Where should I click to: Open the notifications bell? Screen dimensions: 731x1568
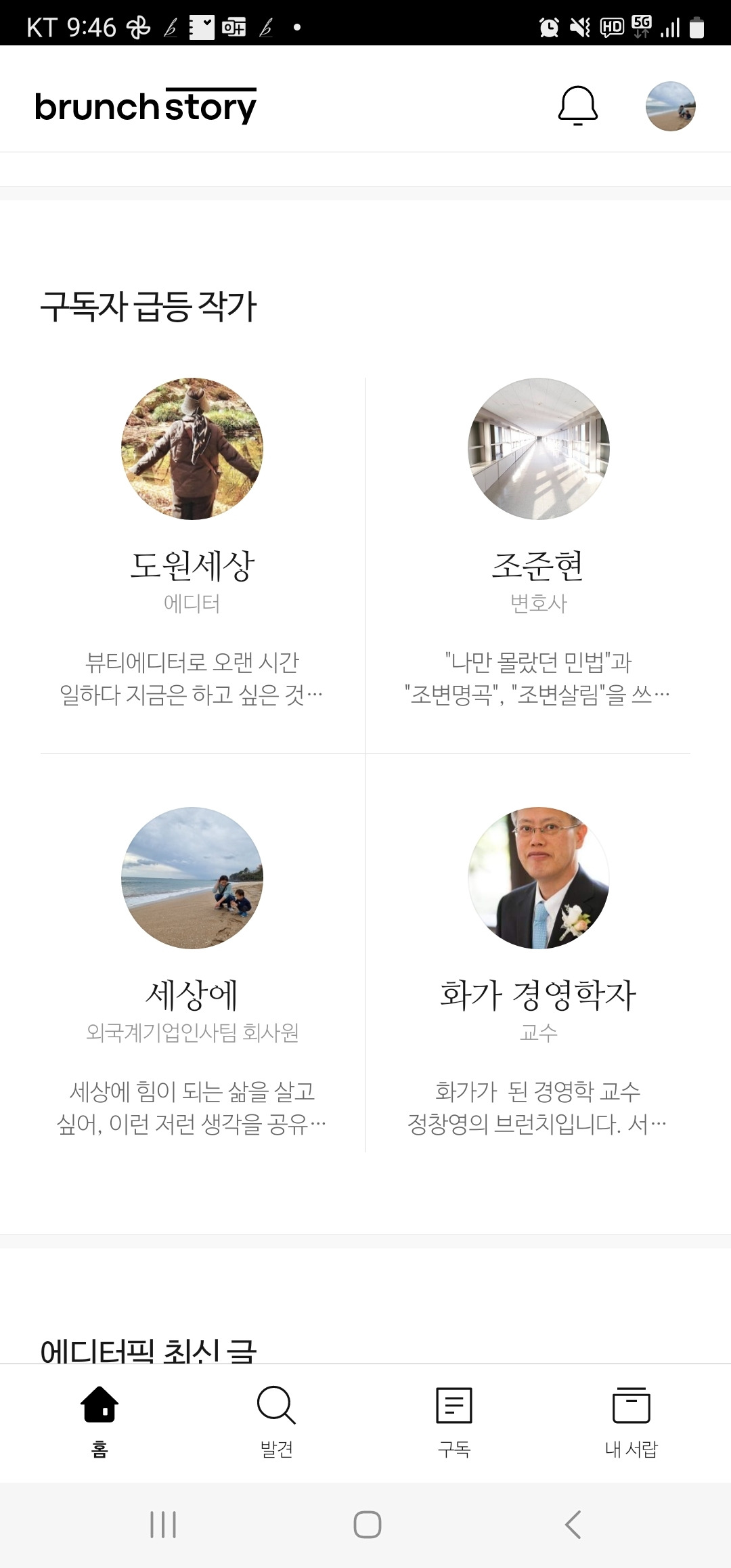point(577,106)
